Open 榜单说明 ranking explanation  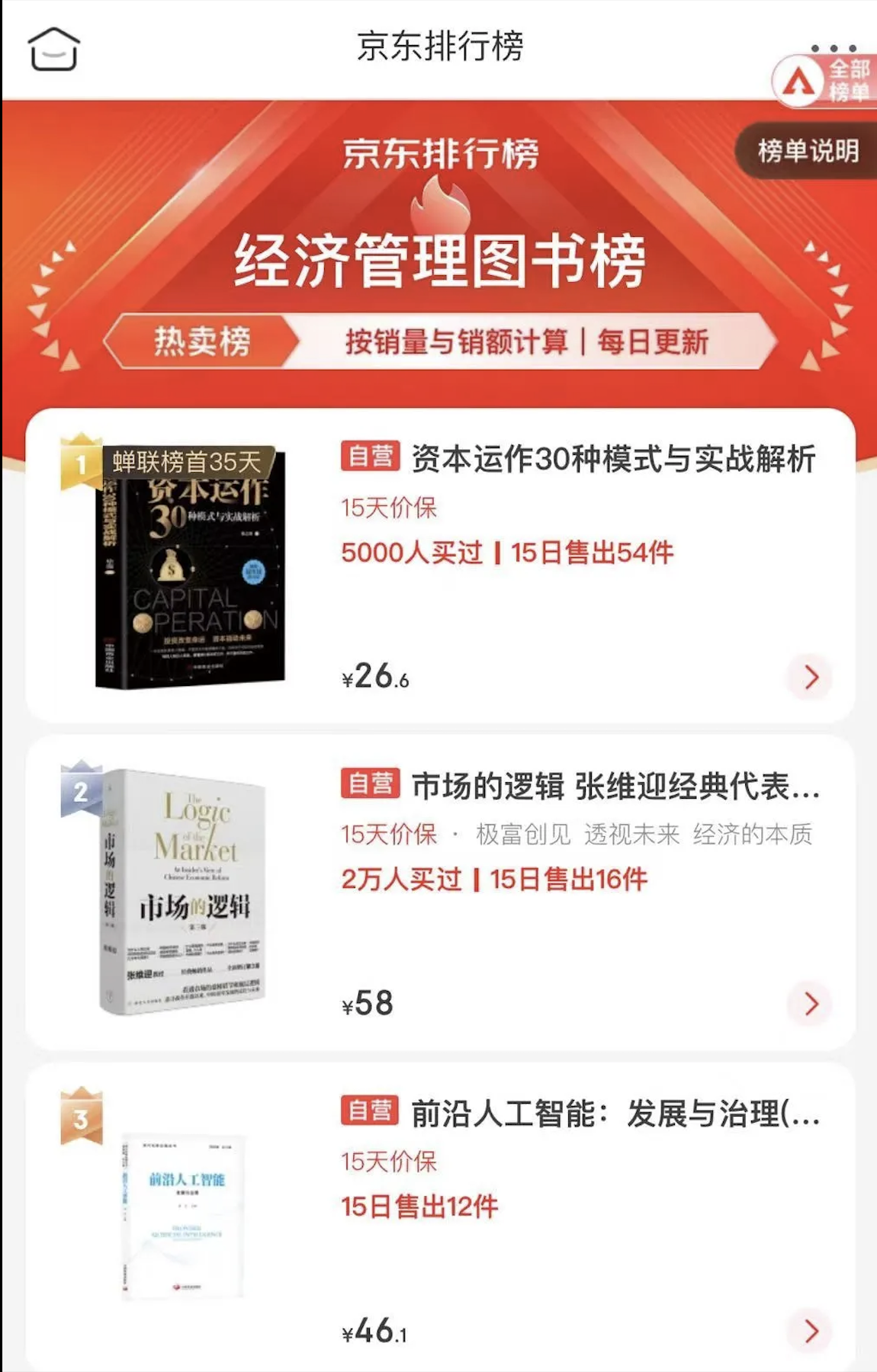tap(808, 151)
